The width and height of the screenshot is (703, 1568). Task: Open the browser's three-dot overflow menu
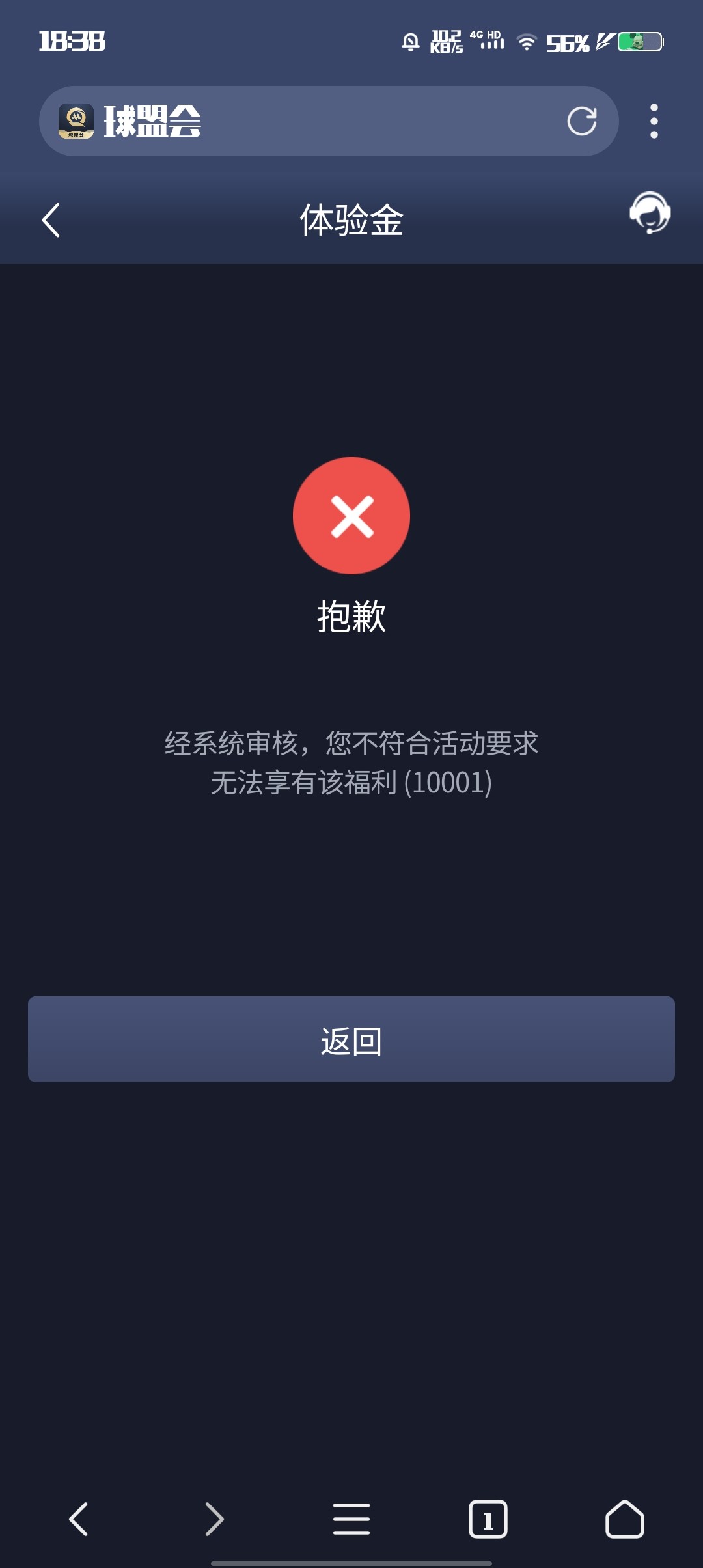tap(654, 121)
